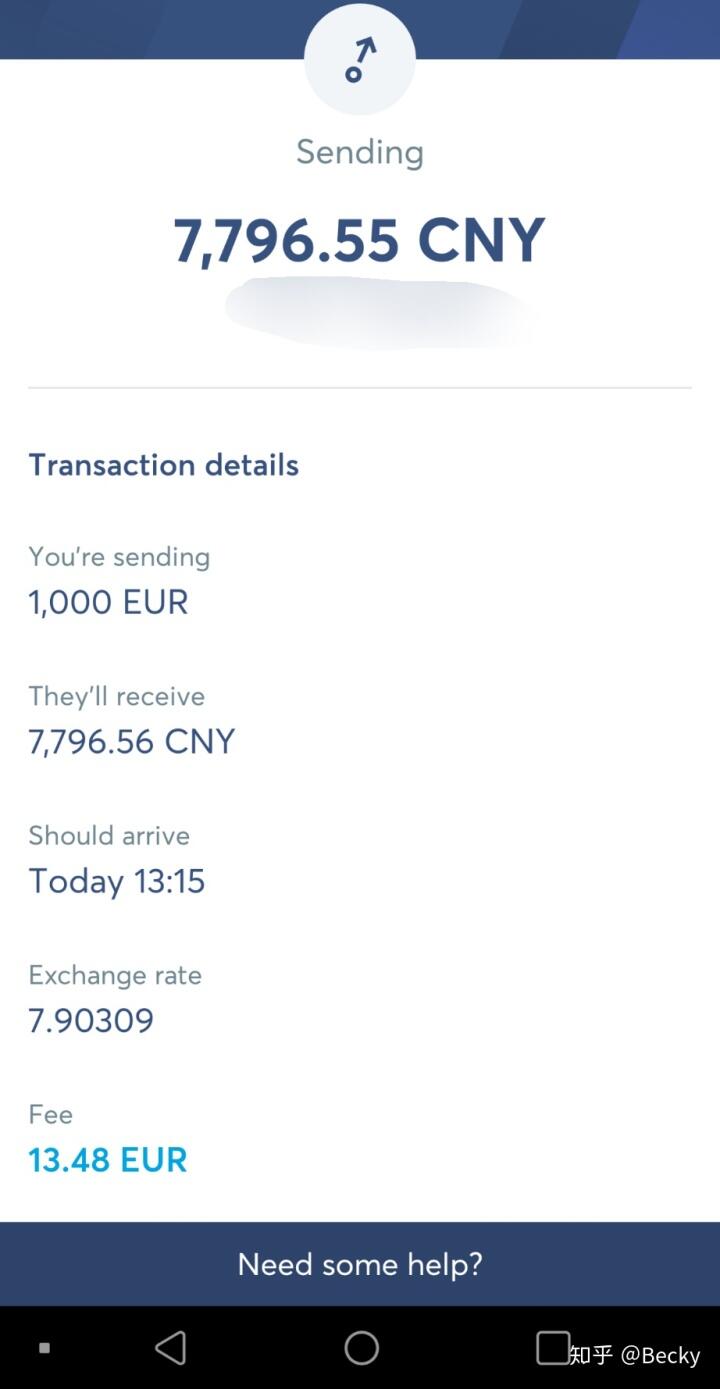Tap the blue 13.48 EUR fee link
The height and width of the screenshot is (1389, 720).
(x=107, y=1159)
